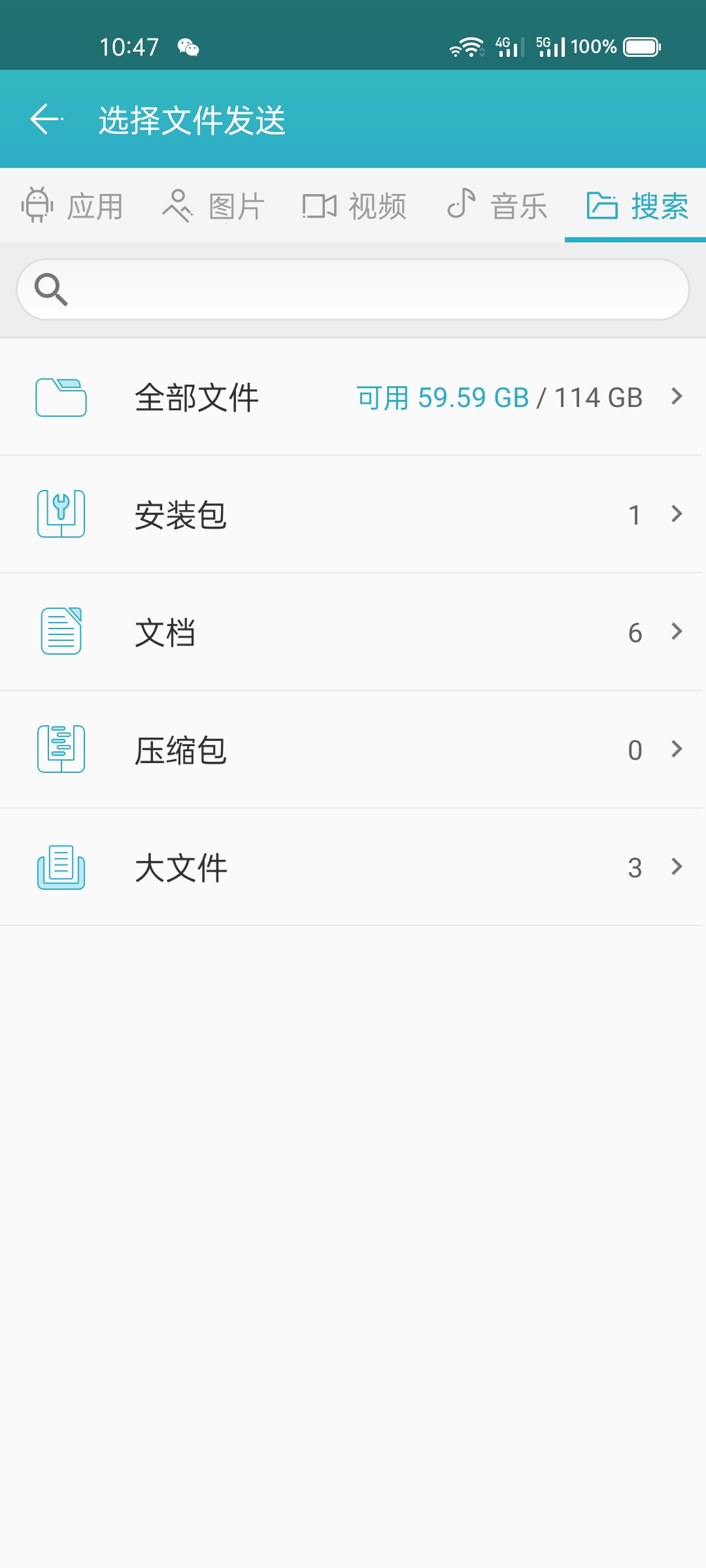Switch to the 图片 tab
The width and height of the screenshot is (706, 1568).
point(213,206)
